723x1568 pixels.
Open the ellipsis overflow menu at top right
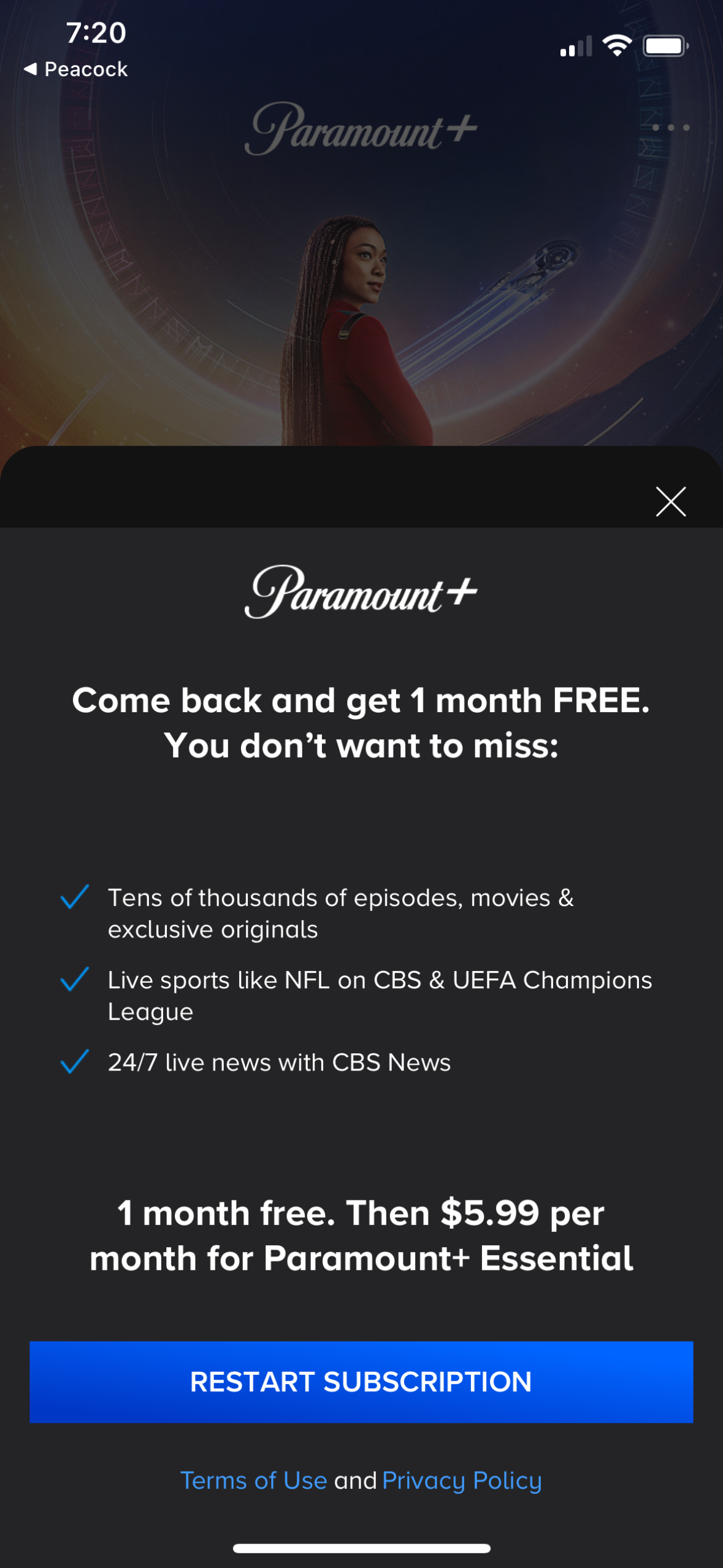click(x=672, y=126)
